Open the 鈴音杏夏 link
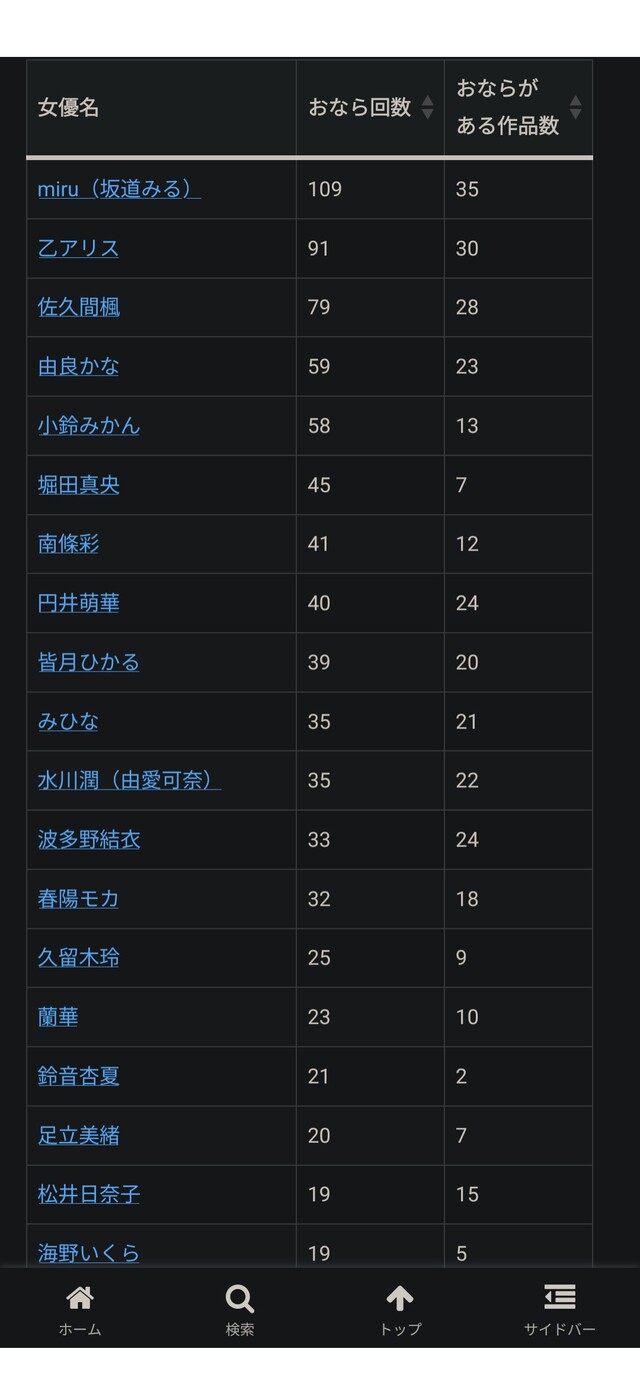This screenshot has height=1387, width=640. coord(78,1076)
